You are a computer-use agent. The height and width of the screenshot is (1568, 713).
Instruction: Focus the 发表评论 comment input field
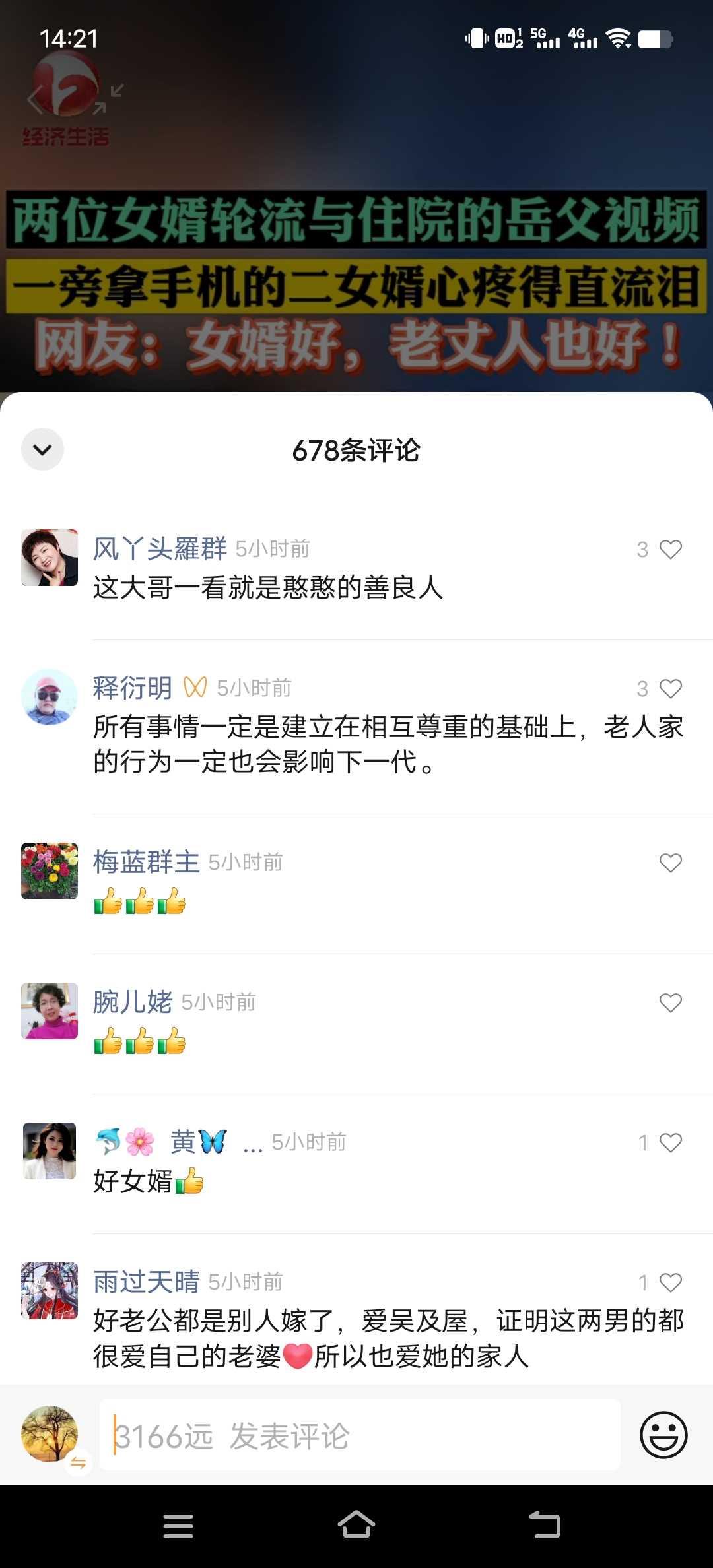(360, 1435)
